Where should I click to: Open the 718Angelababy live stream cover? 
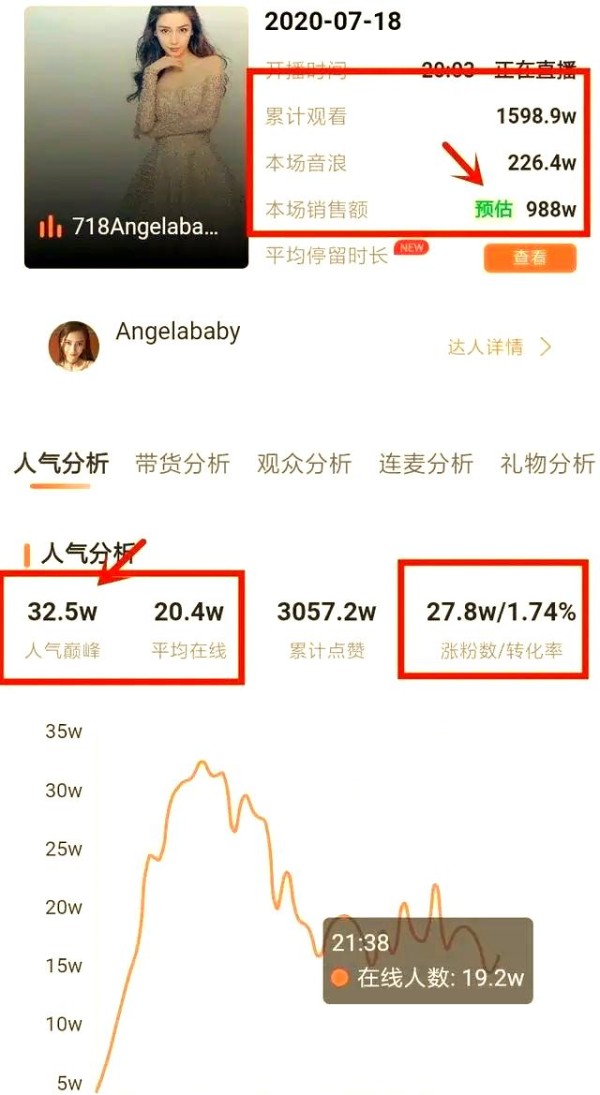[x=136, y=137]
